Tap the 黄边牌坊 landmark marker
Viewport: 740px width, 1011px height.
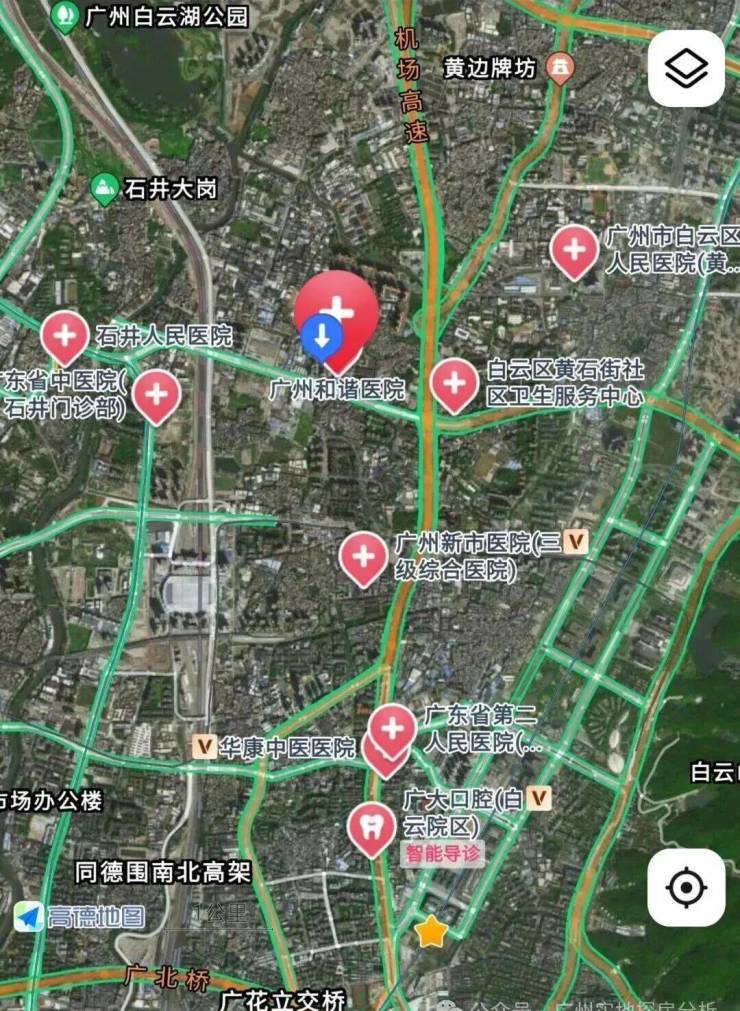coord(561,68)
